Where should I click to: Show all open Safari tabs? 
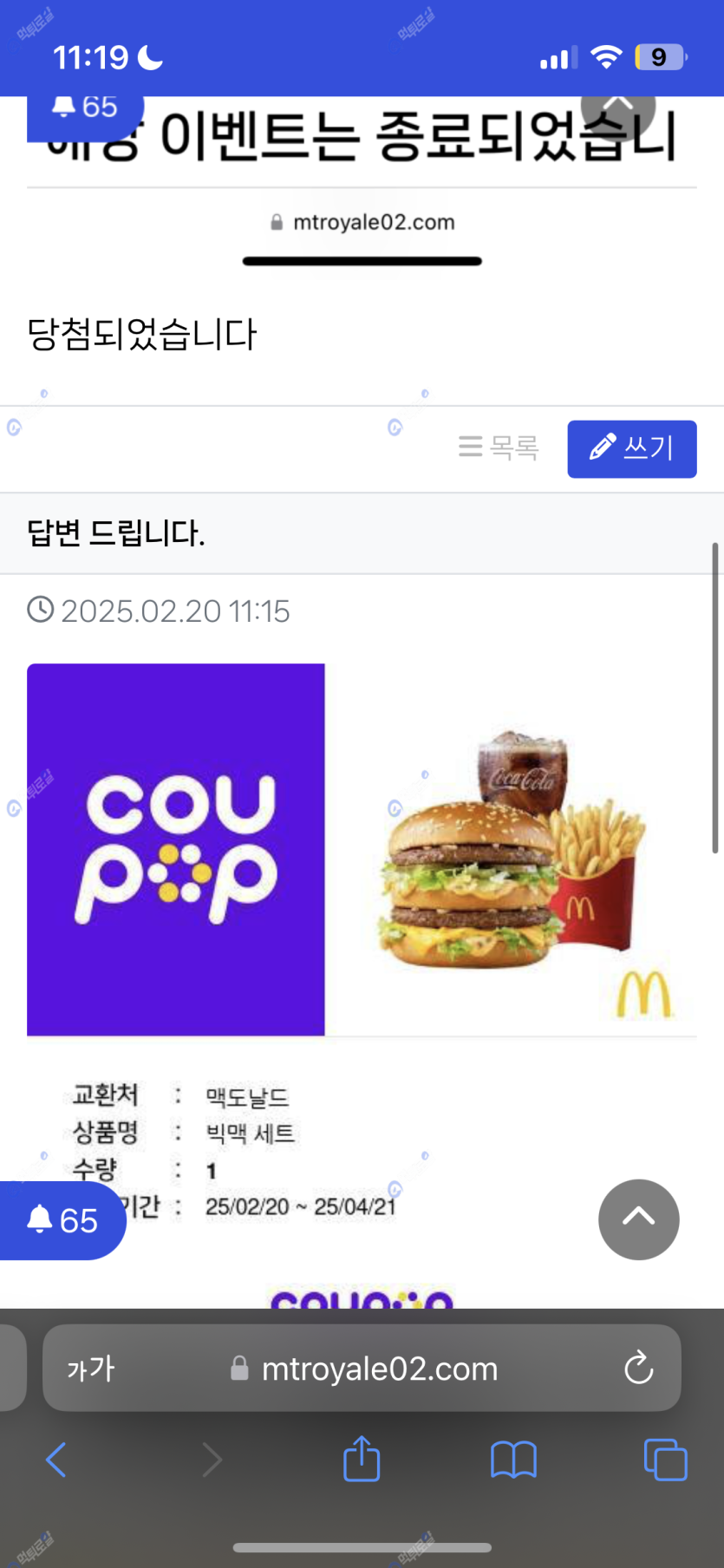[x=665, y=1460]
